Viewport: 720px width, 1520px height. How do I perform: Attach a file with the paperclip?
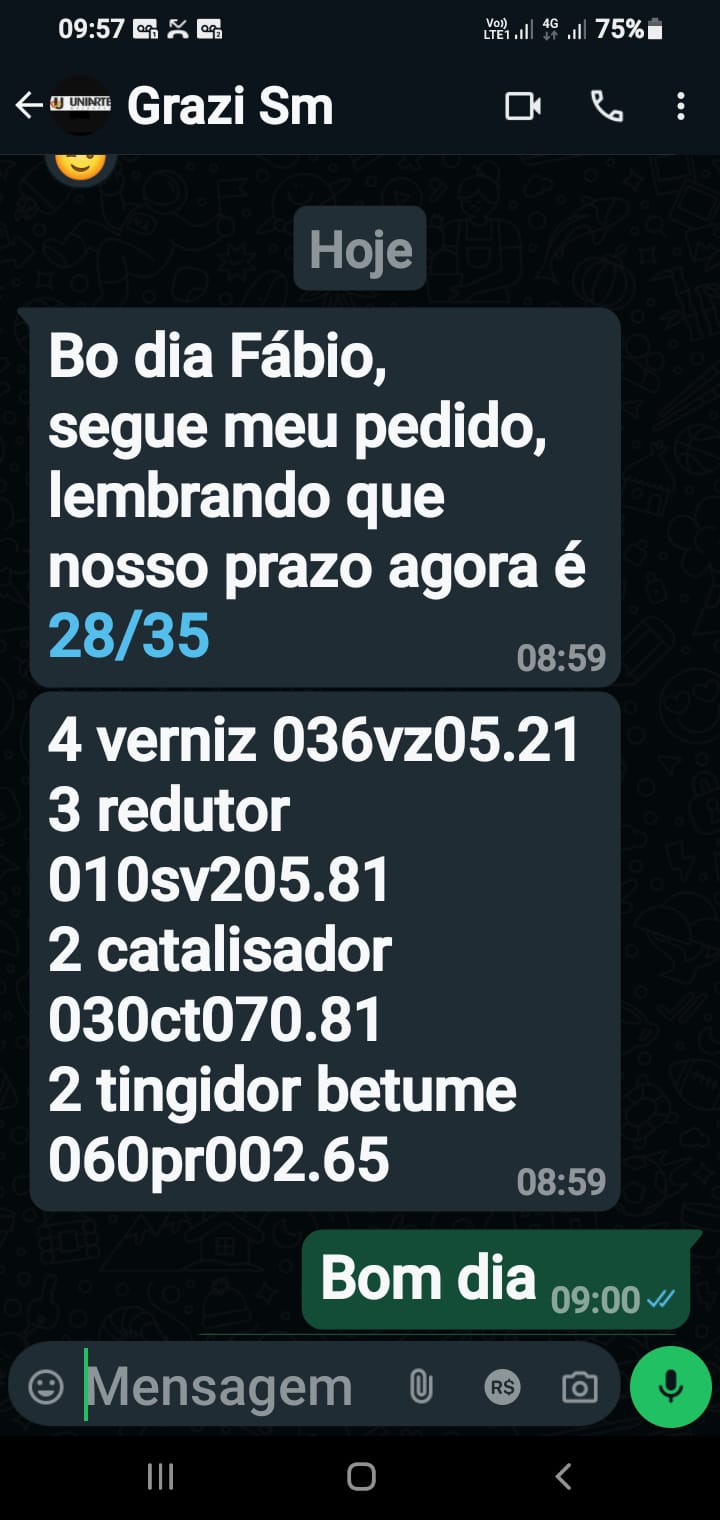421,1386
